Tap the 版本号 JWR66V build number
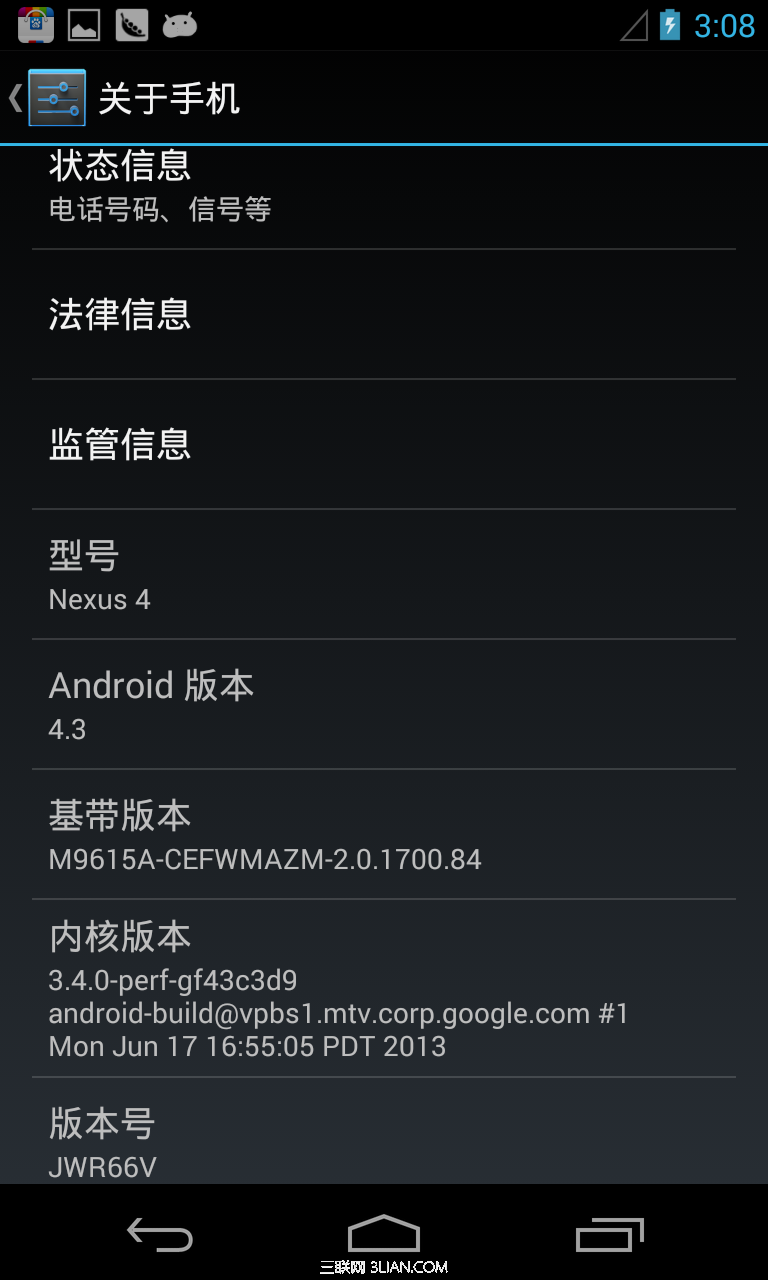Screen dimensions: 768x1280 383,1140
